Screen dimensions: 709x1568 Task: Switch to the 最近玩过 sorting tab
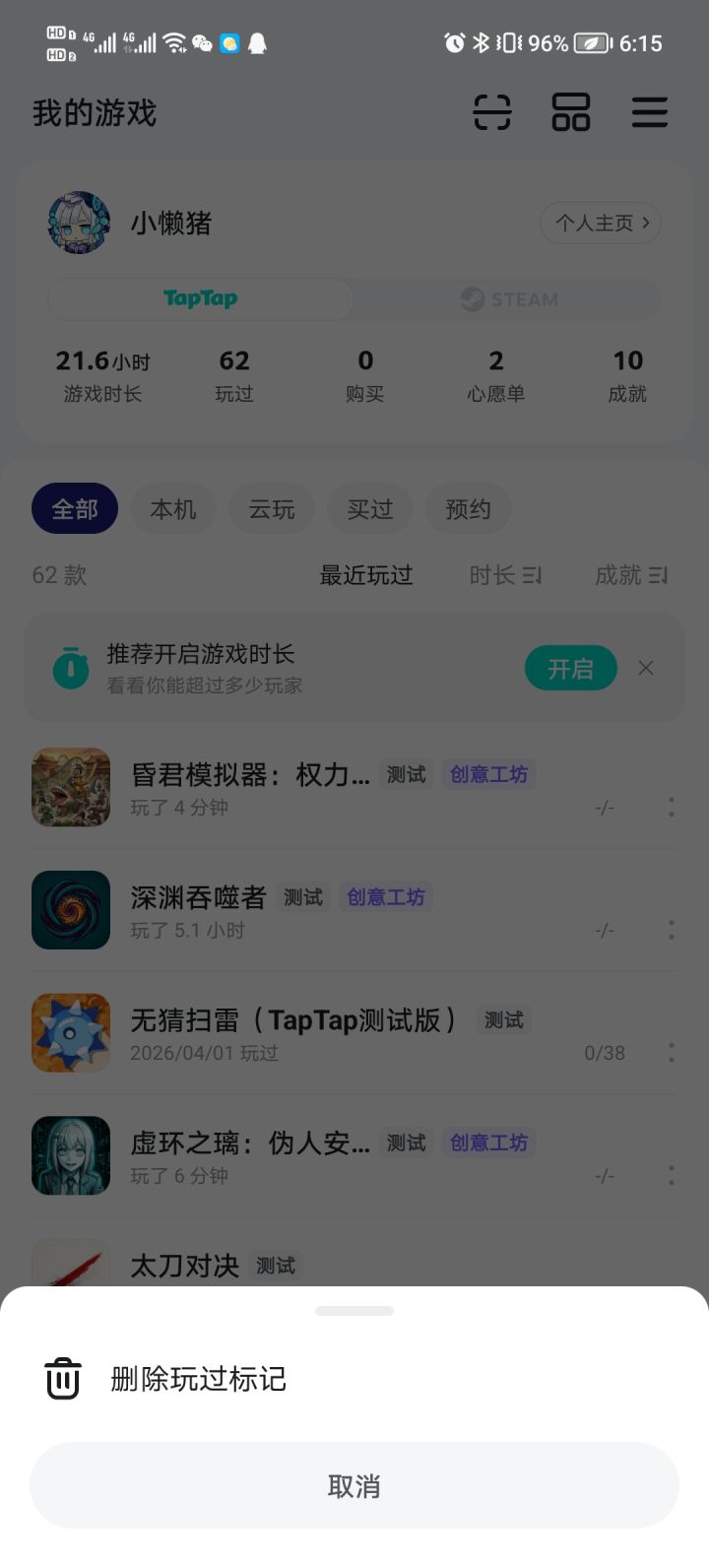coord(368,575)
